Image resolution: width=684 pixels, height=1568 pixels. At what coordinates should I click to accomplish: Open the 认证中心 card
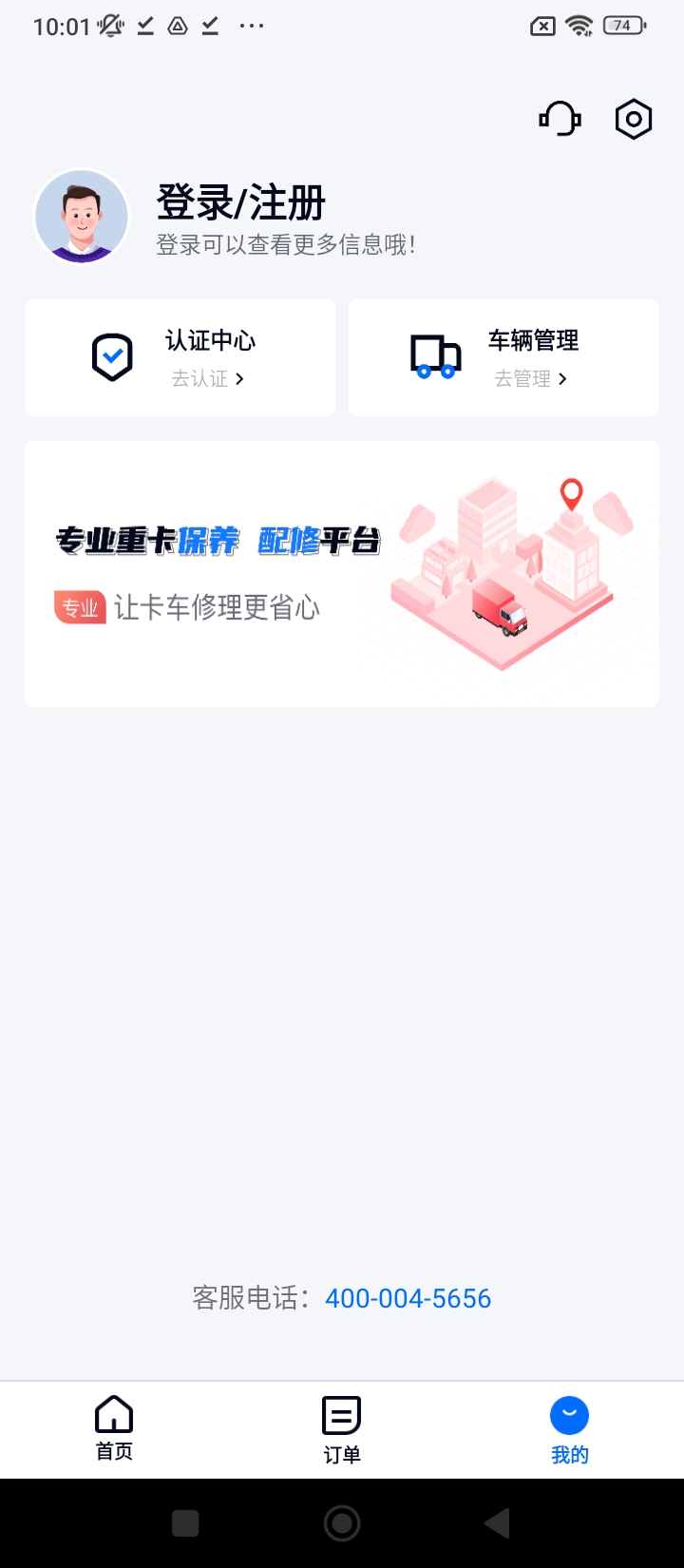pos(180,358)
